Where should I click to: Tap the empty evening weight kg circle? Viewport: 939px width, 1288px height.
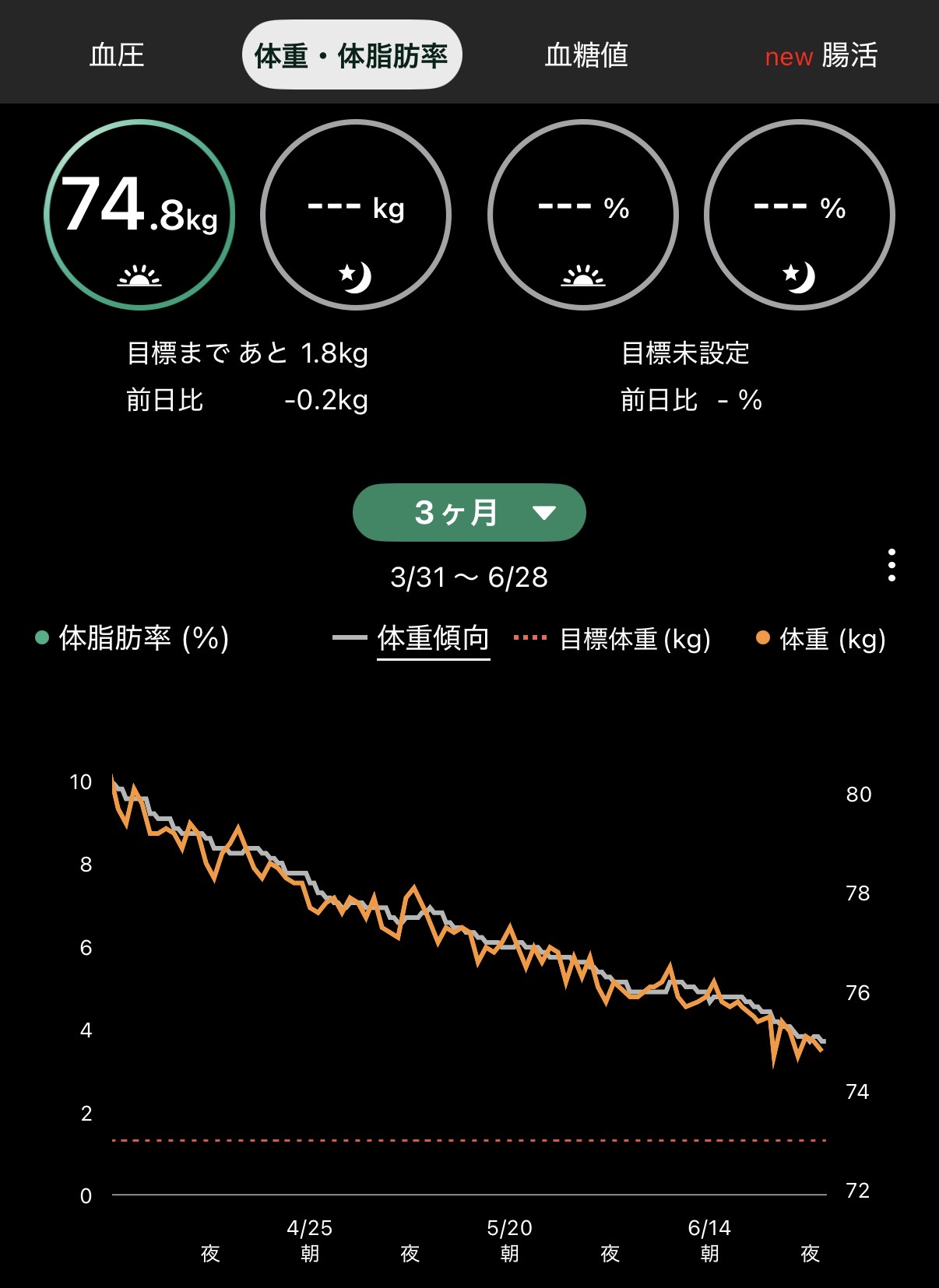pos(356,215)
